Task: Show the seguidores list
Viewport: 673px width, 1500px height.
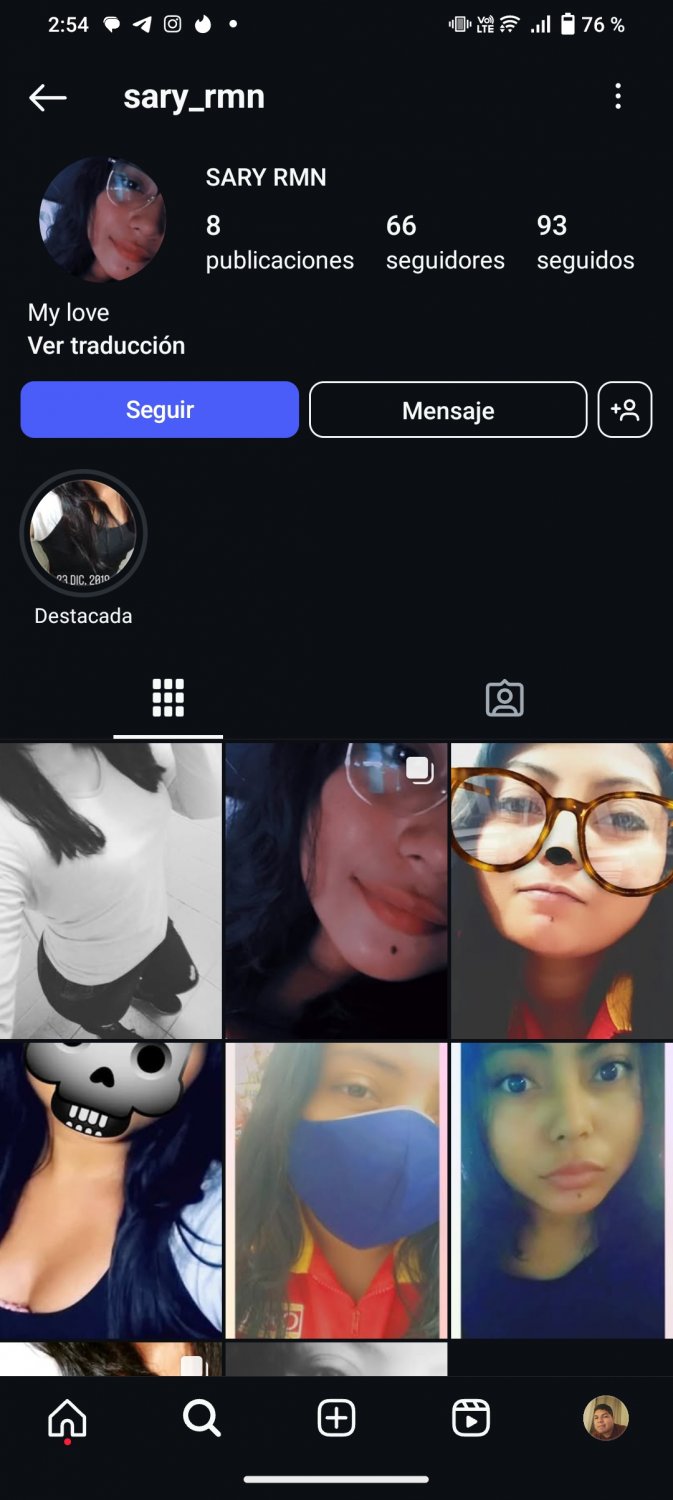Action: point(445,242)
